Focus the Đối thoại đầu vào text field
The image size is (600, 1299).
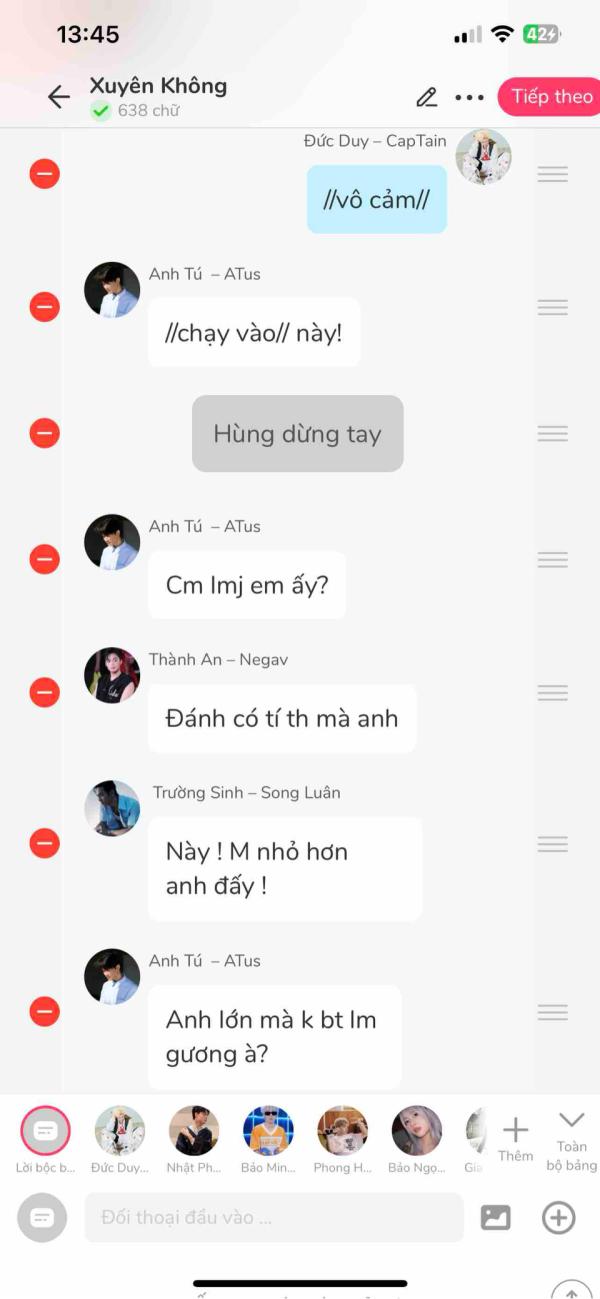click(x=273, y=1217)
